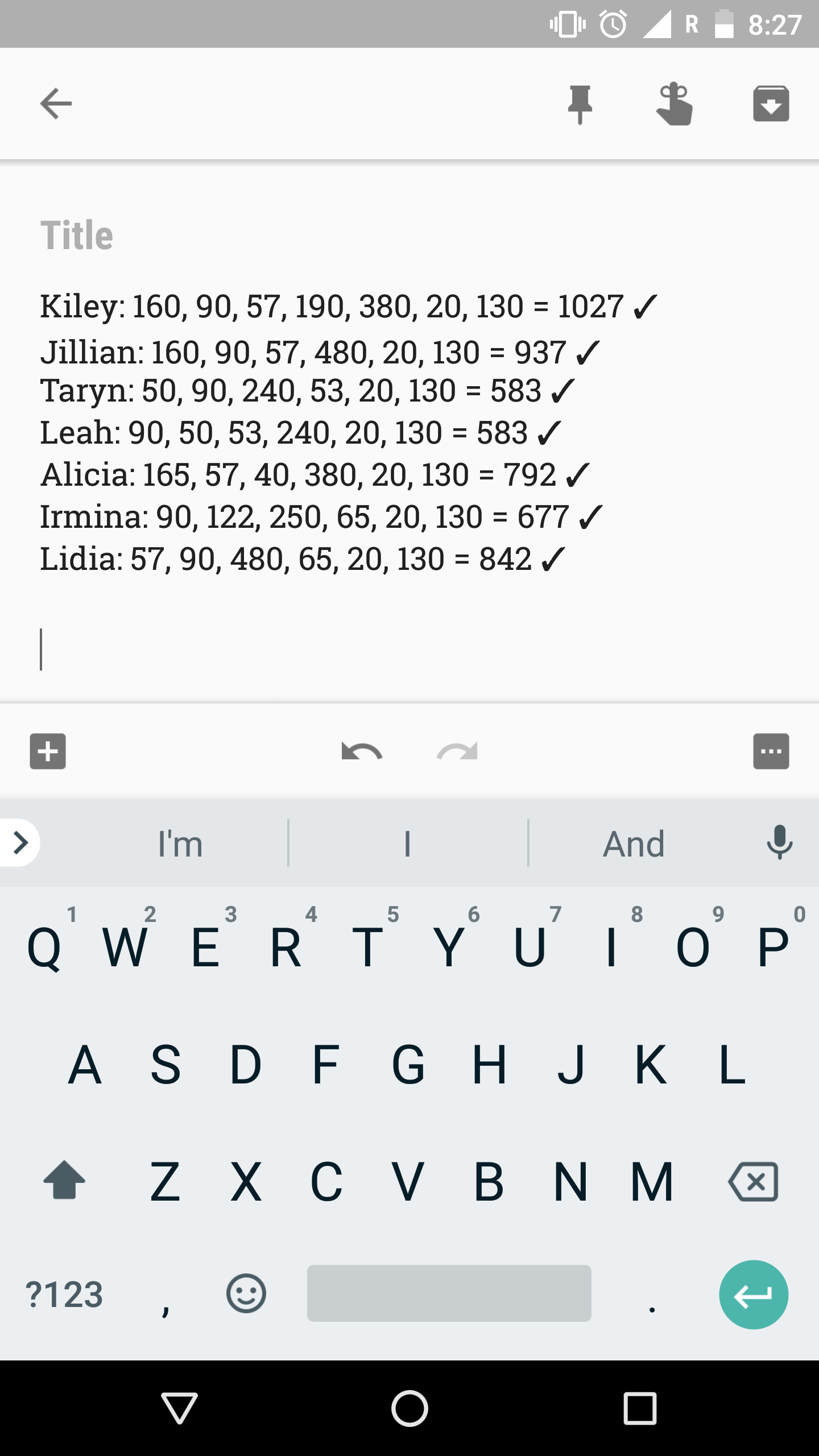The height and width of the screenshot is (1456, 819).
Task: Go back using the arrow icon
Action: tap(56, 104)
